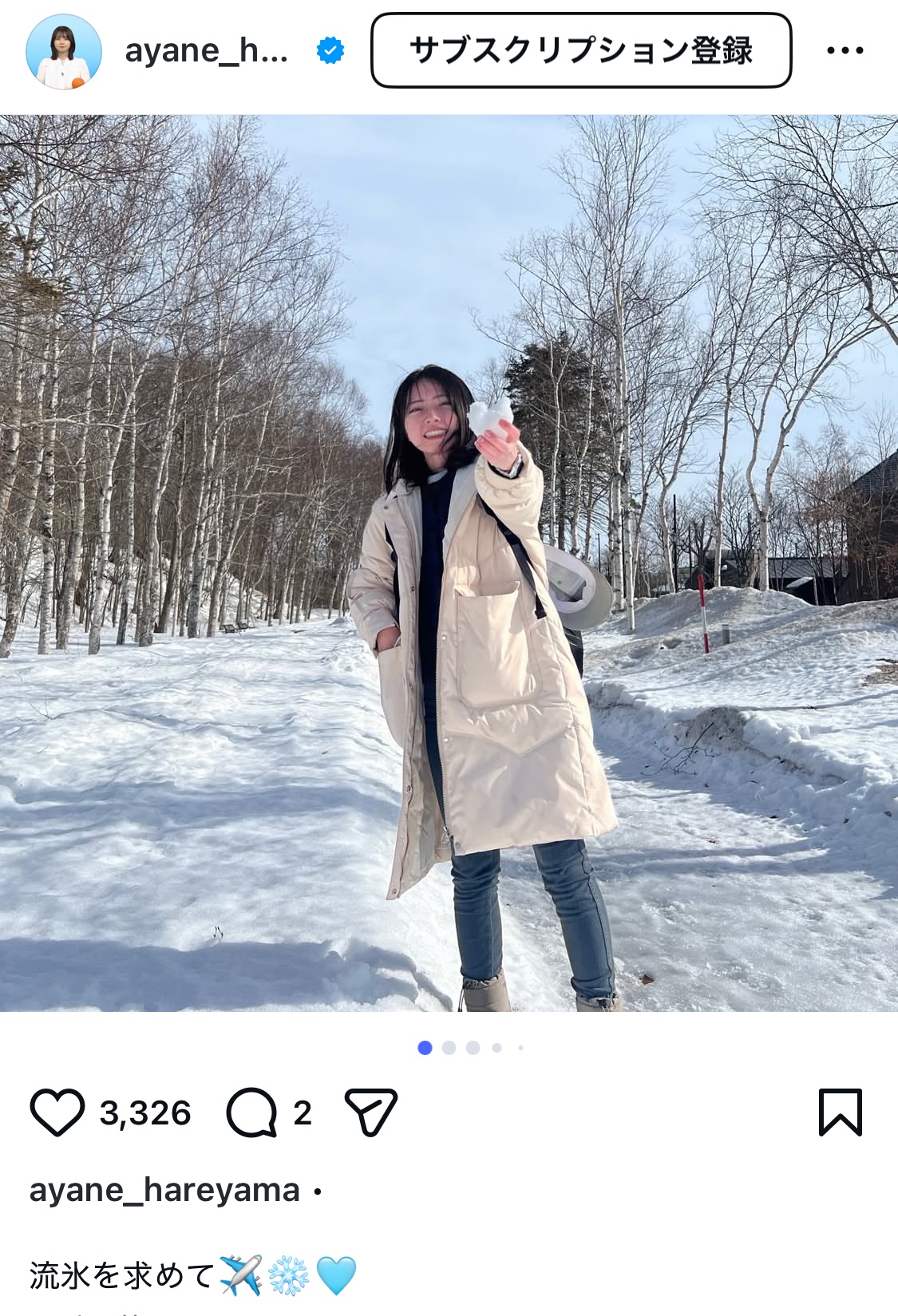Open ayane_hareyama username in the caption
The height and width of the screenshot is (1316, 898).
pos(164,1190)
